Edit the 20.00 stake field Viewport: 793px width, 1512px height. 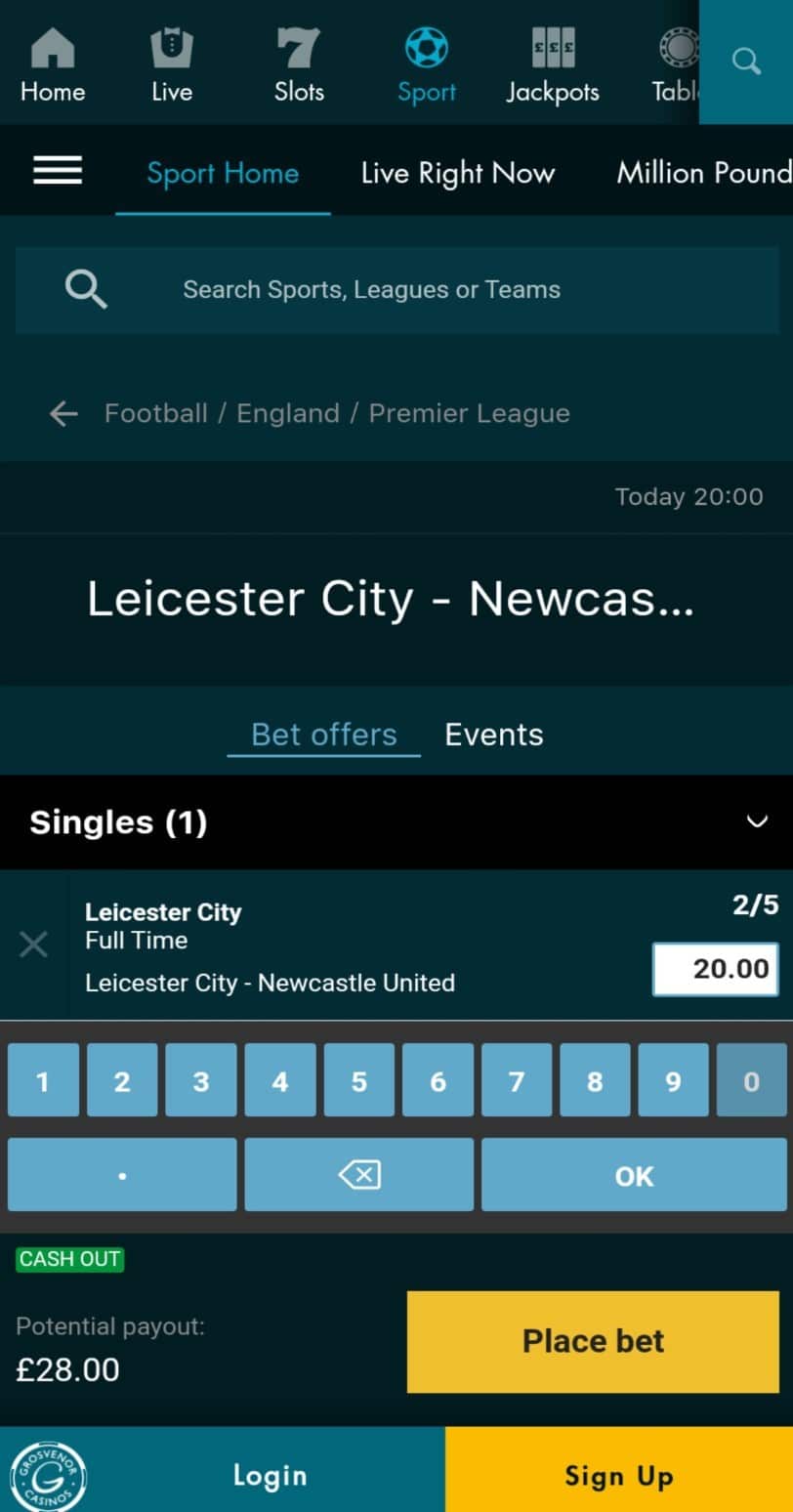tap(715, 969)
